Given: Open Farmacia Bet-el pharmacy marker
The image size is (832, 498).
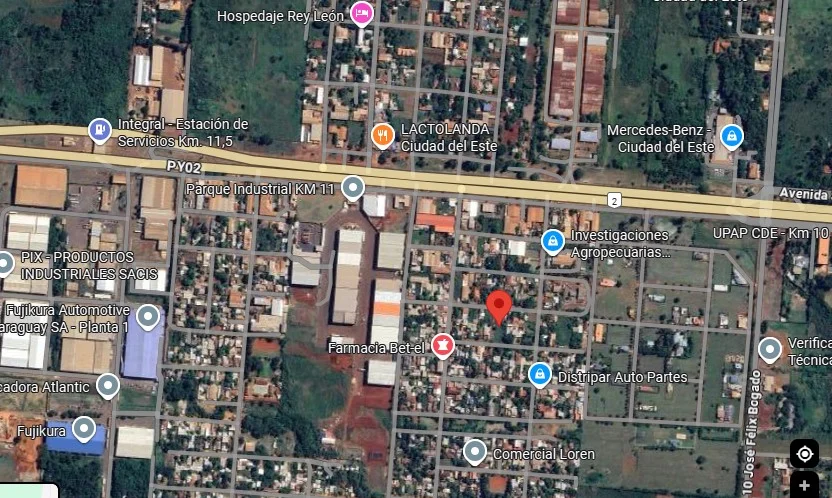Looking at the screenshot, I should point(443,347).
